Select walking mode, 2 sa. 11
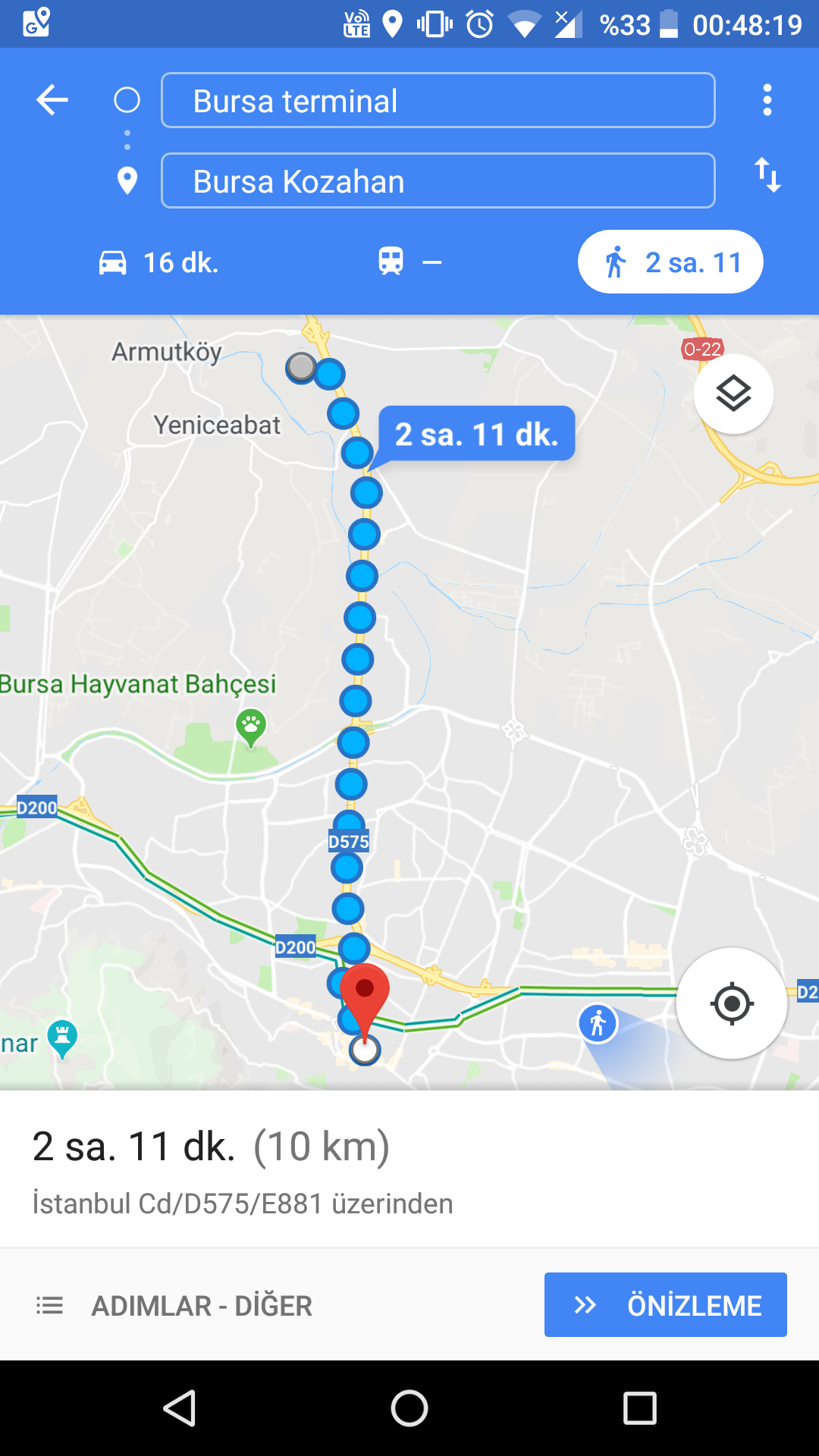819x1456 pixels. [670, 262]
